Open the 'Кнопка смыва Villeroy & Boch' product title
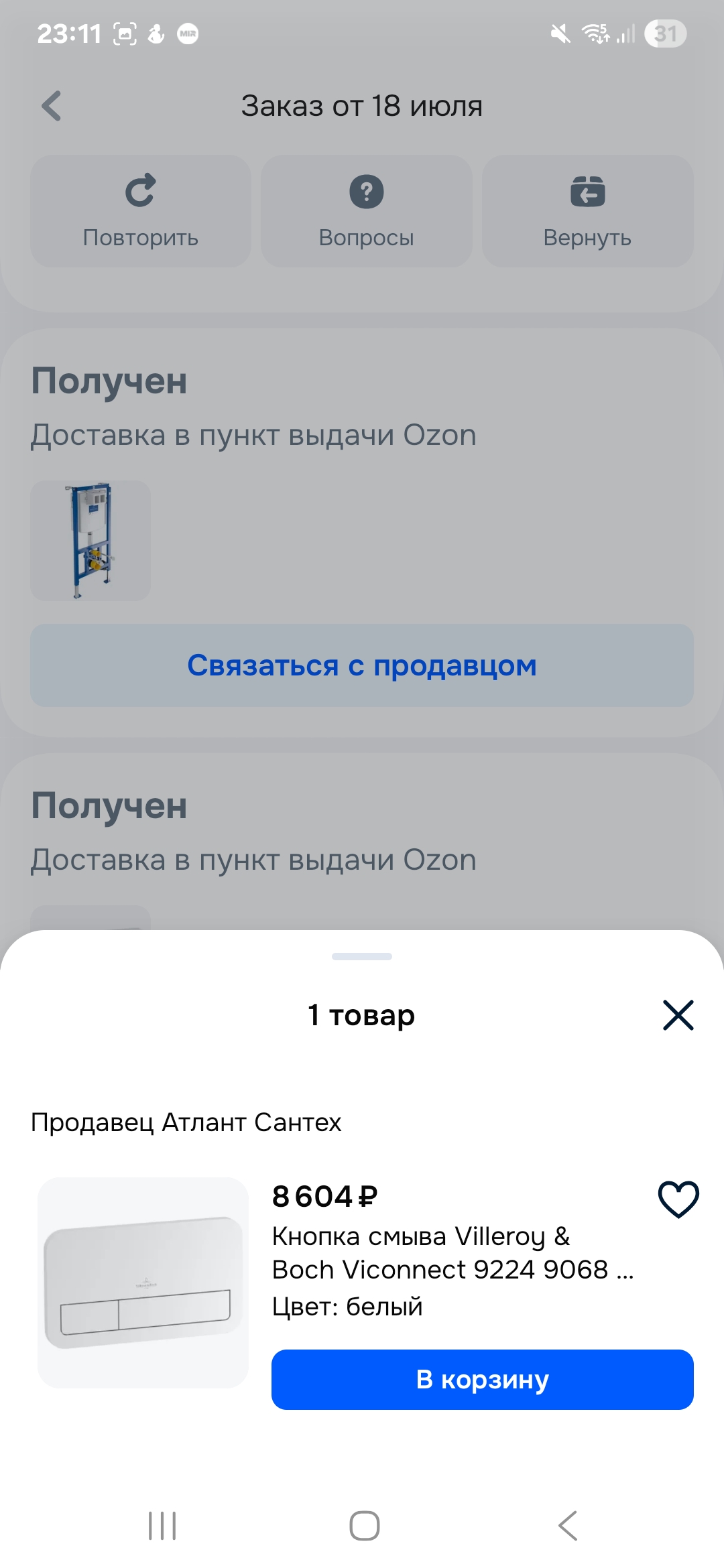This screenshot has width=724, height=1568. point(452,1252)
